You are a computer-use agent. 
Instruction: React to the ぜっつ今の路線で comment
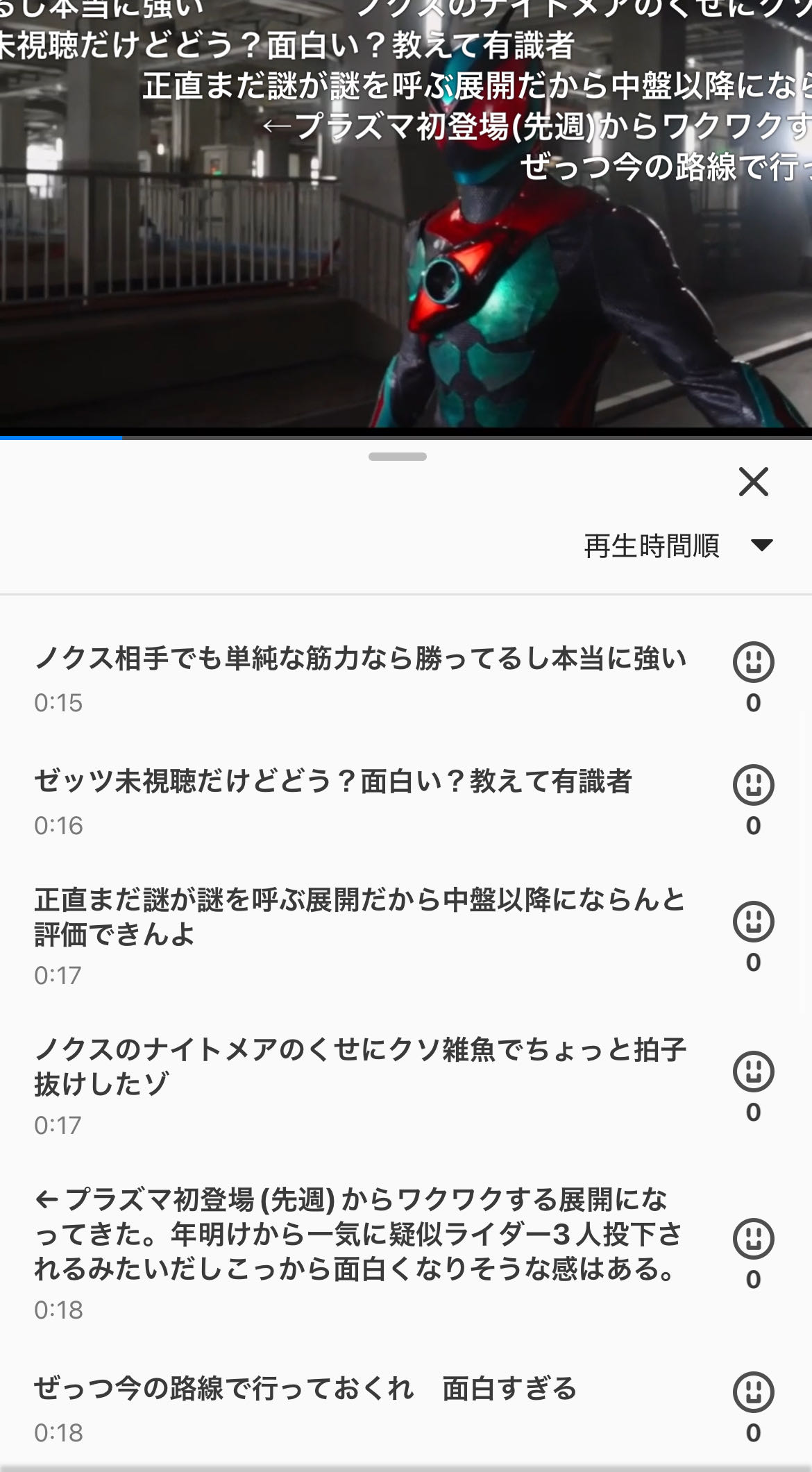tap(753, 1391)
